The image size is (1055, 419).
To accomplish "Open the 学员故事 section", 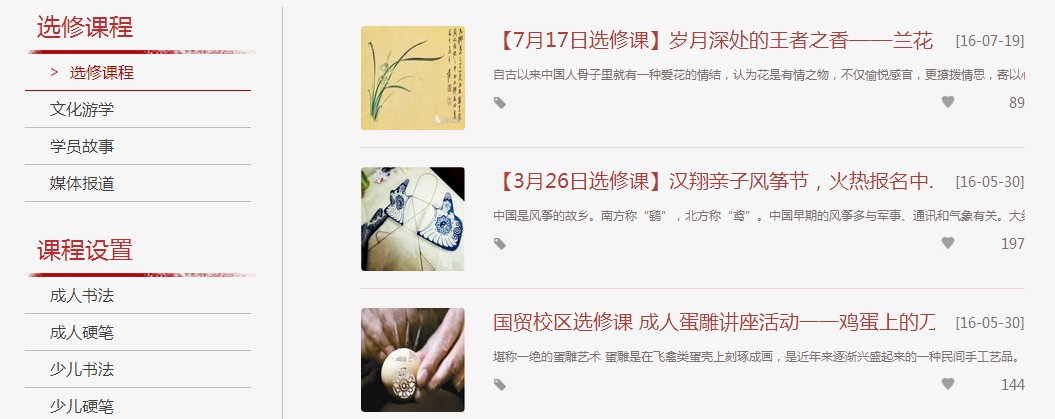I will [x=82, y=147].
